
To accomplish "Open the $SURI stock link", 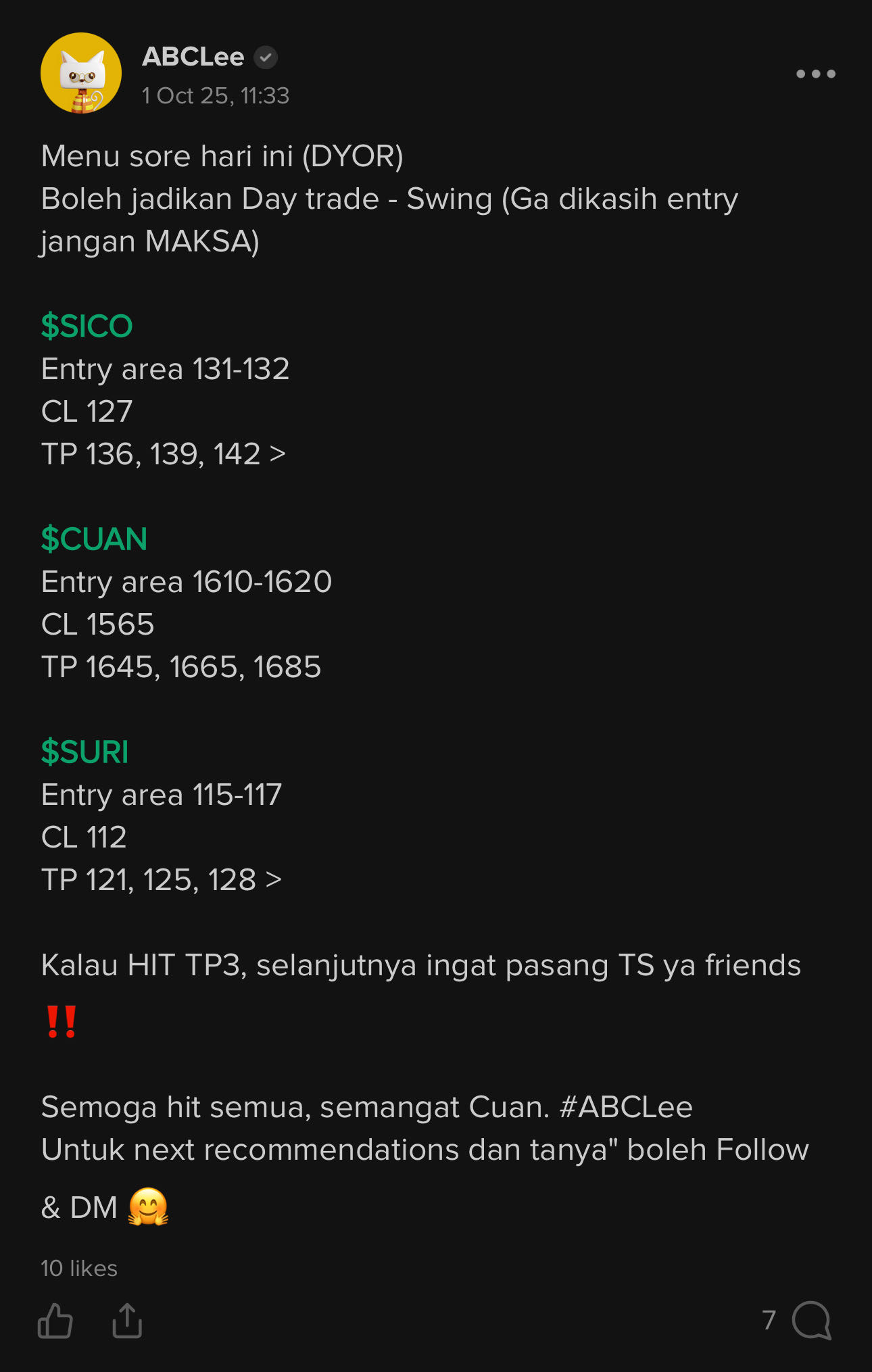I will [x=84, y=752].
